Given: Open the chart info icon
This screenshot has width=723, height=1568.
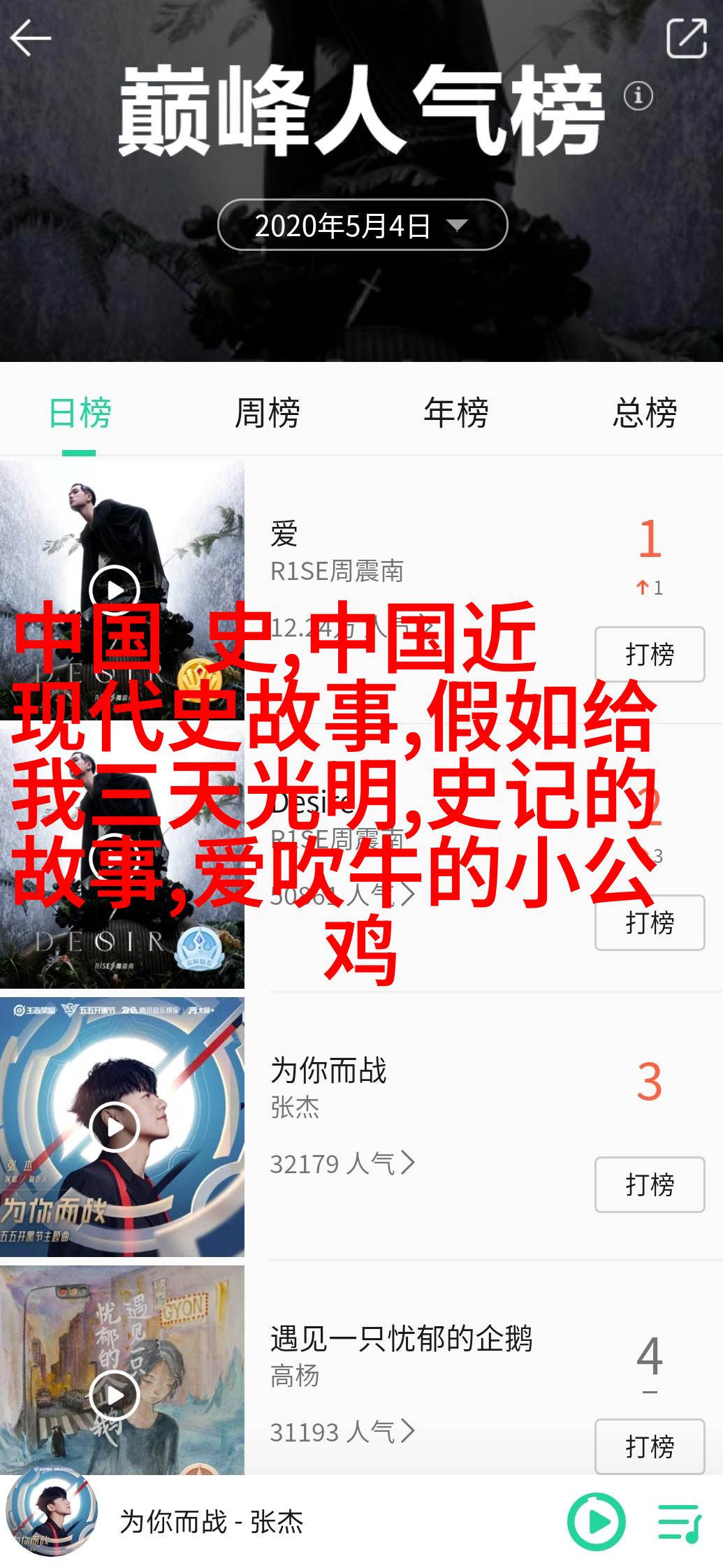Looking at the screenshot, I should (x=638, y=96).
